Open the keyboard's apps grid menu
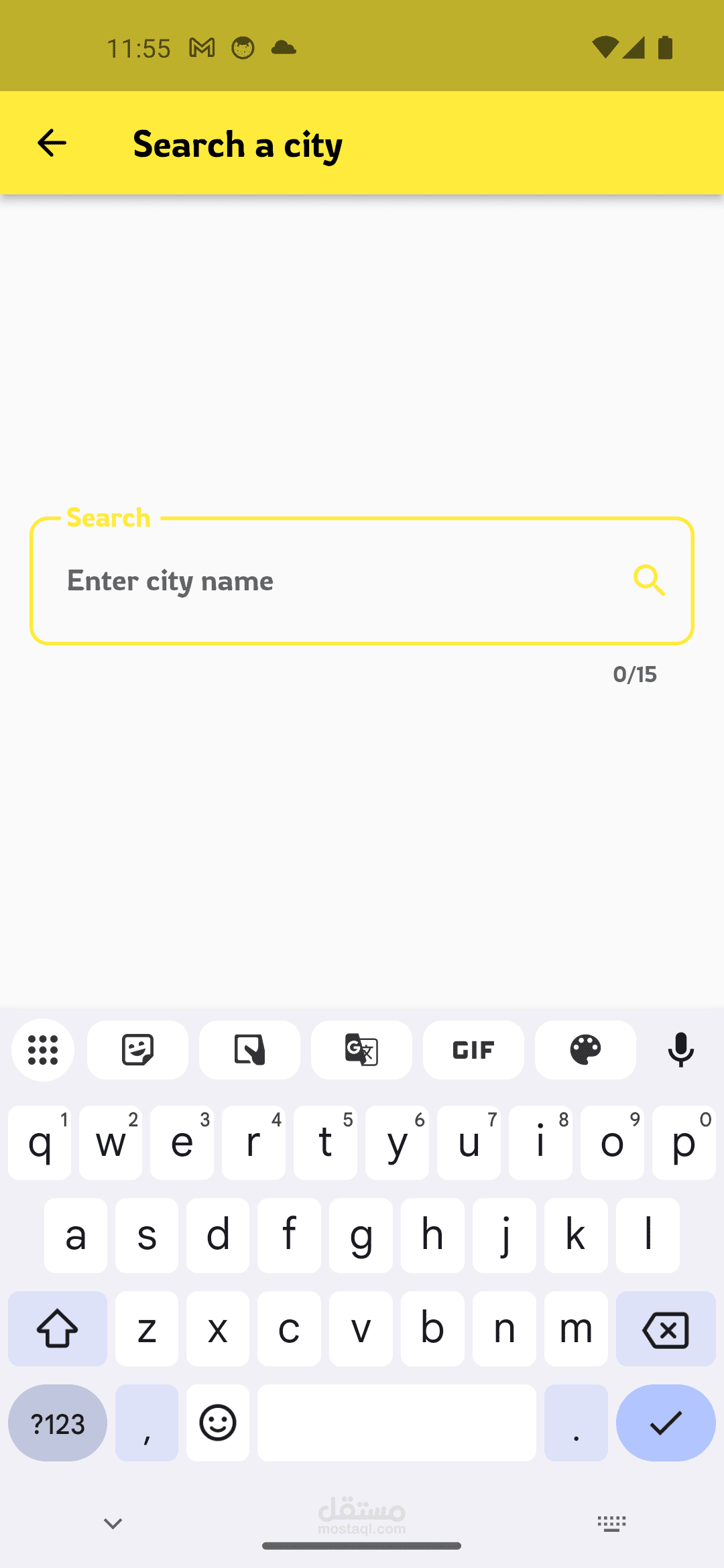The height and width of the screenshot is (1568, 724). click(43, 1050)
